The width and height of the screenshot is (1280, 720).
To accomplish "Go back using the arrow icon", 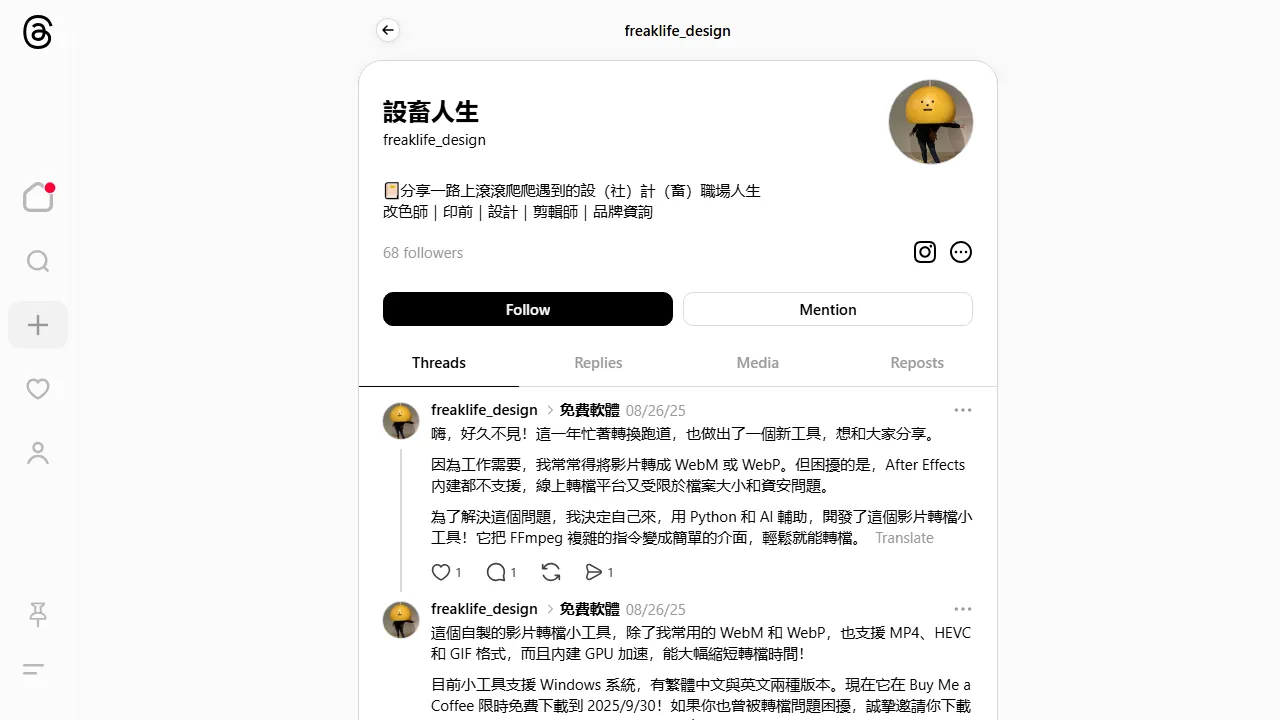I will (x=388, y=30).
